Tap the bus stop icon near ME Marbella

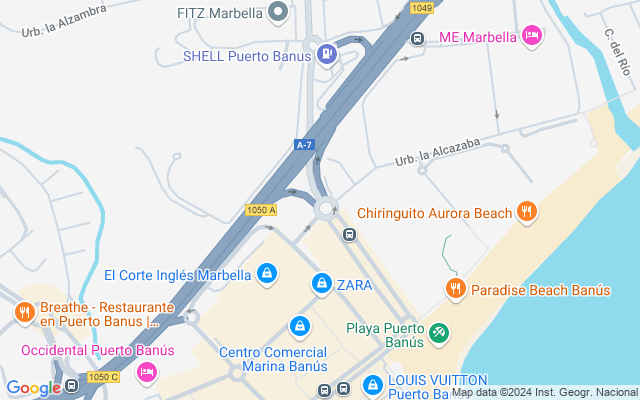pos(417,39)
